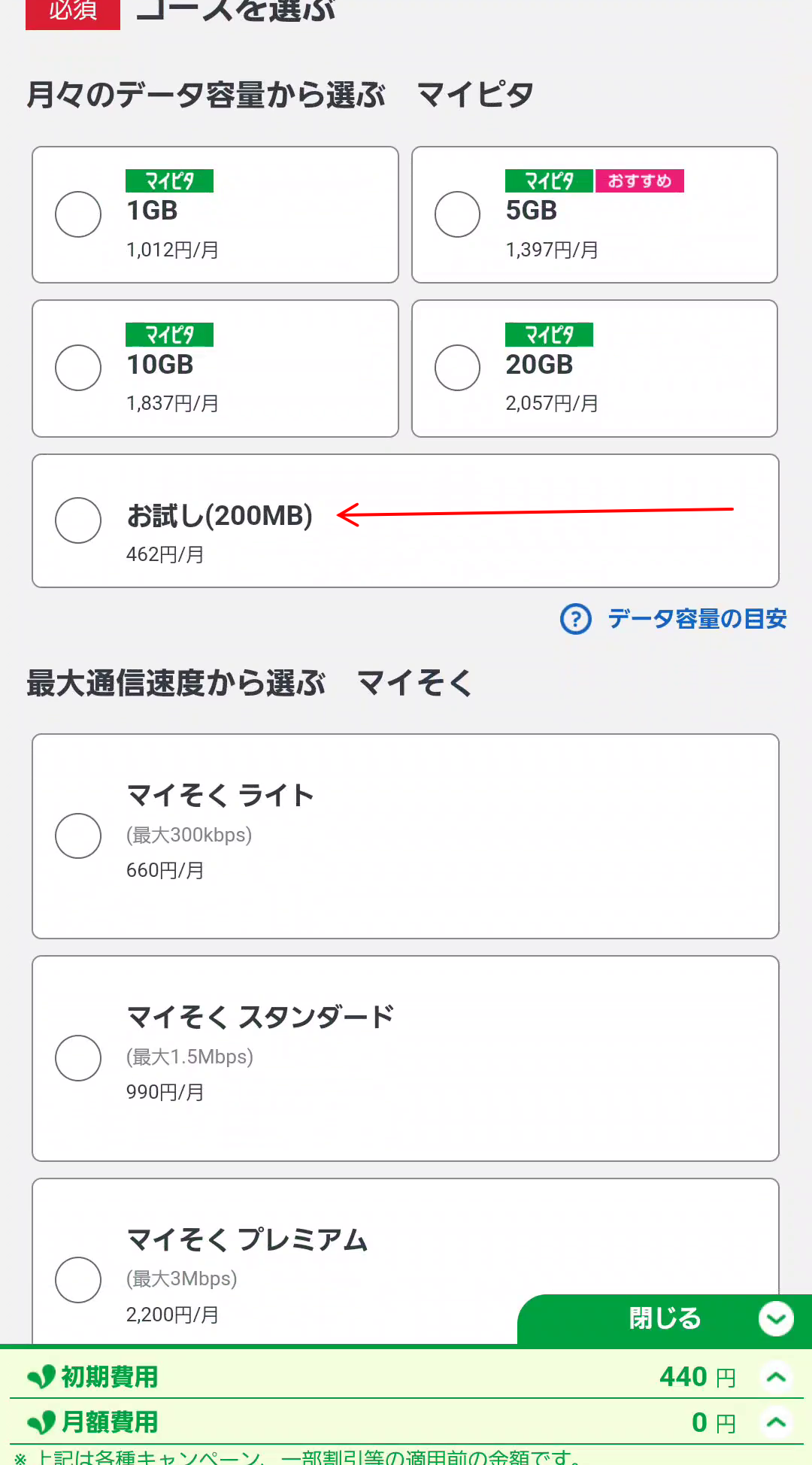The width and height of the screenshot is (812, 1465).
Task: Choose マイそく スタンダード plan
Action: coord(405,1058)
